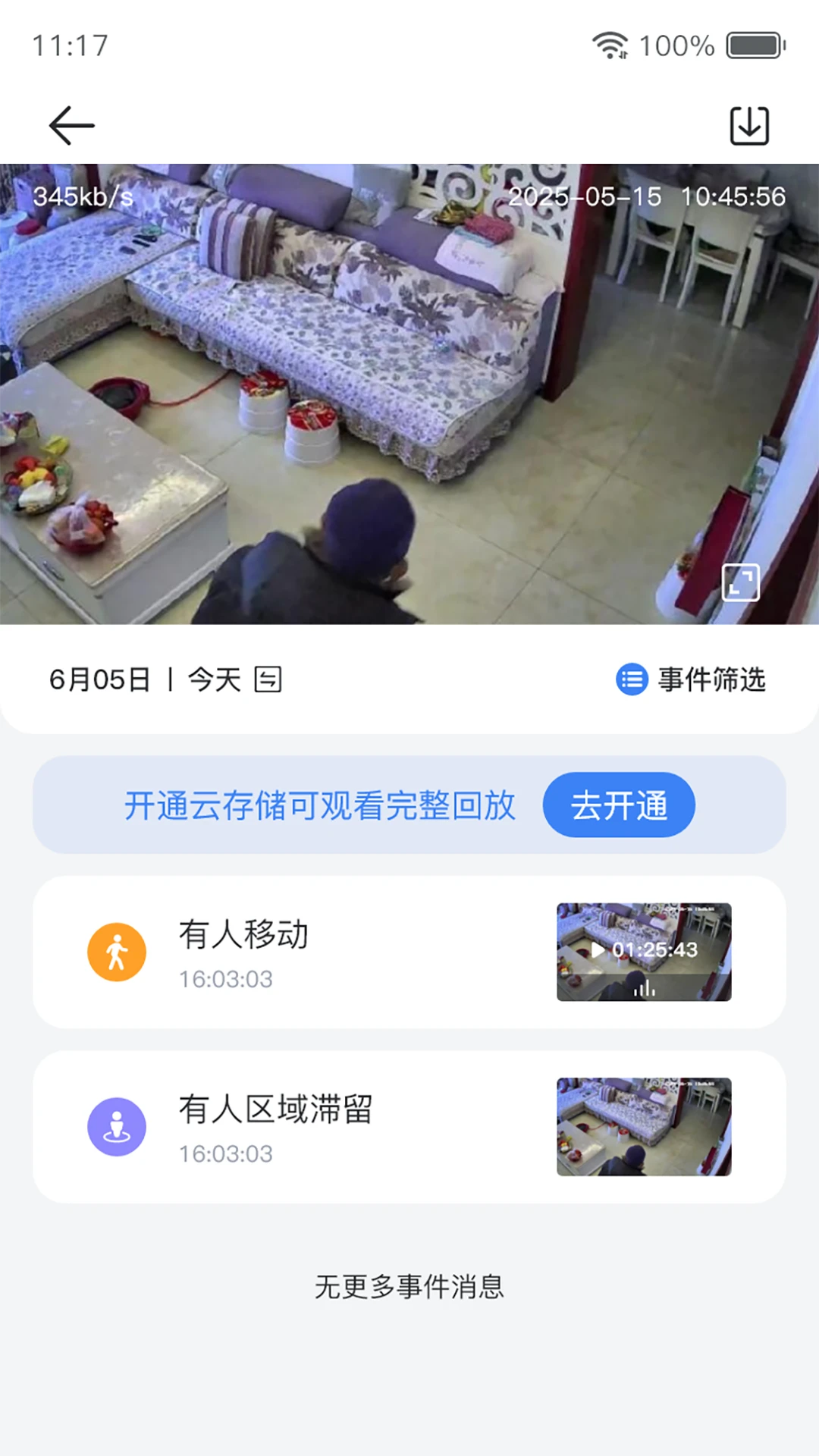Screen dimensions: 819x1456
Task: Open the download icon in the top bar
Action: tap(749, 125)
